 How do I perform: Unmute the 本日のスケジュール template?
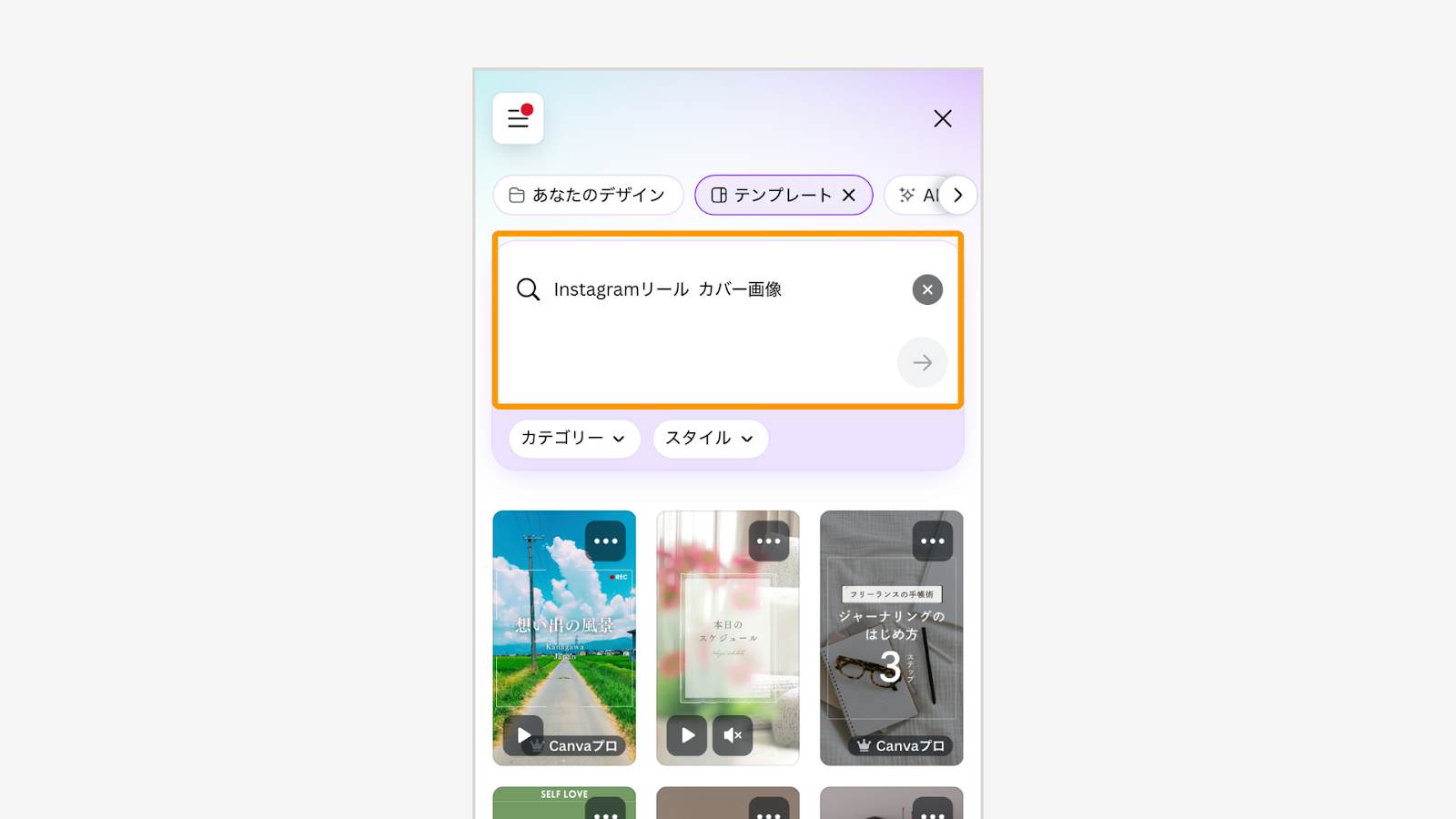coord(733,735)
